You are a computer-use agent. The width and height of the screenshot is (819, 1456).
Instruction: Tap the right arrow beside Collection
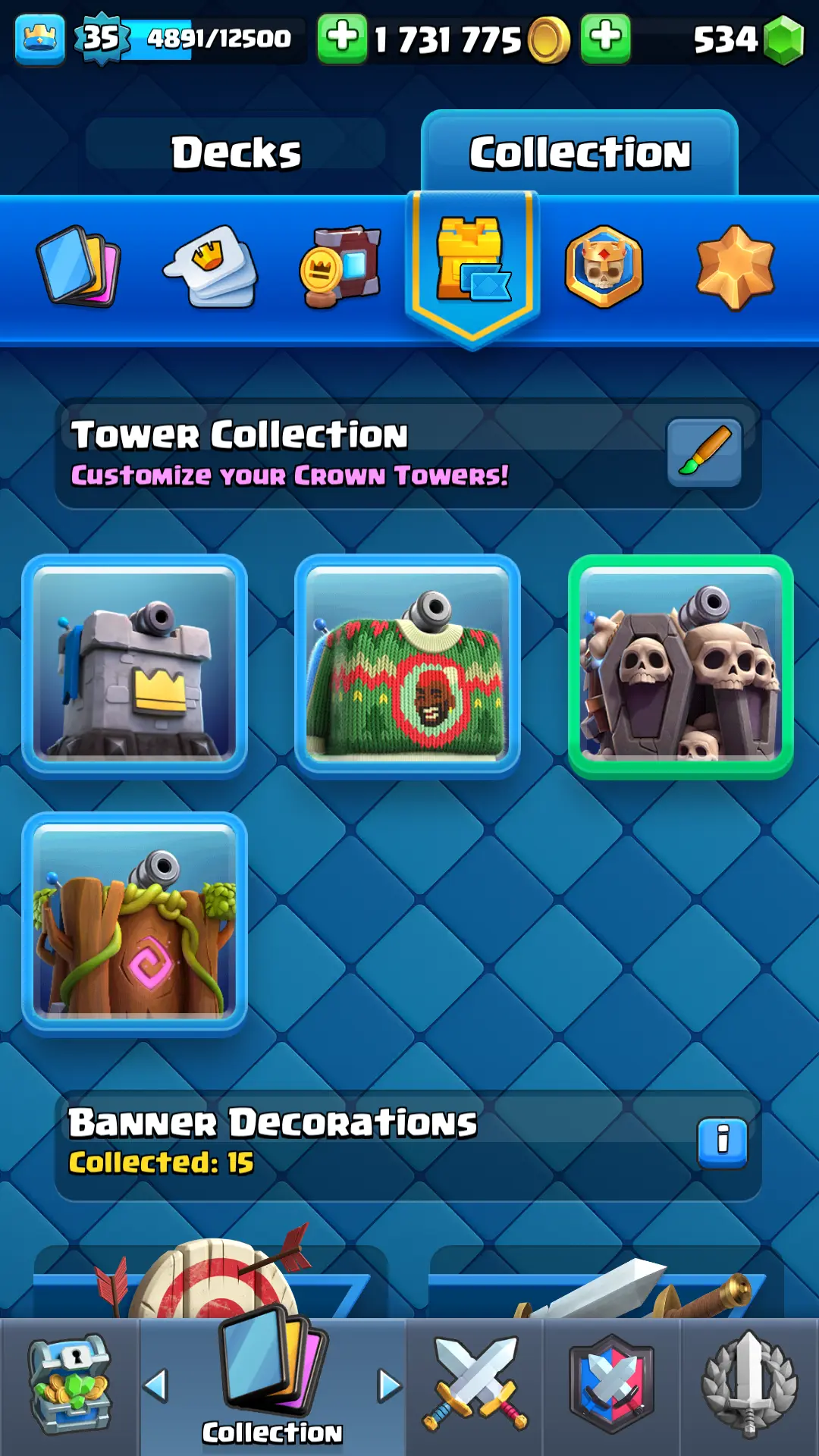(x=389, y=1385)
